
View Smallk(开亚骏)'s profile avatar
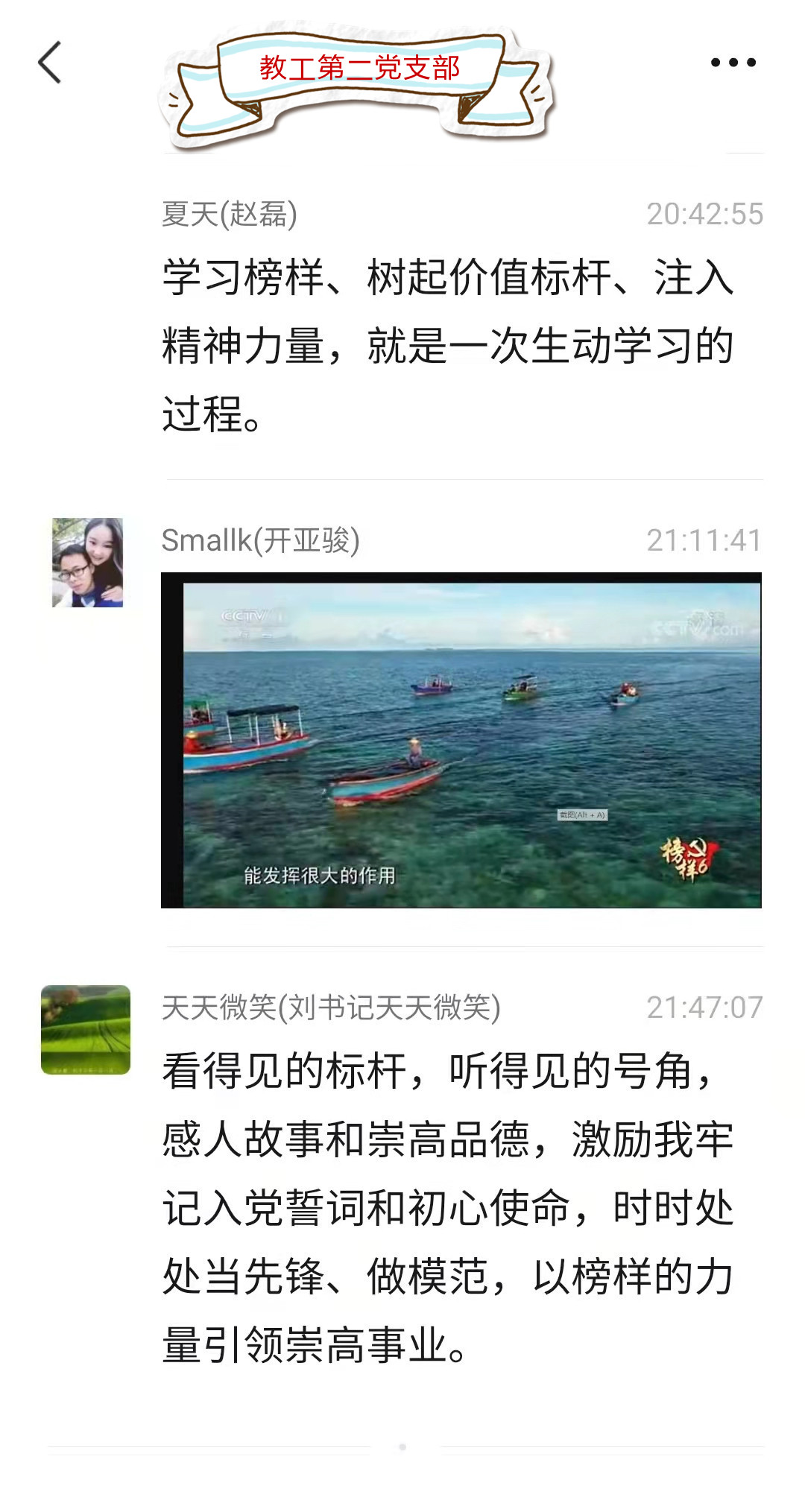(87, 563)
